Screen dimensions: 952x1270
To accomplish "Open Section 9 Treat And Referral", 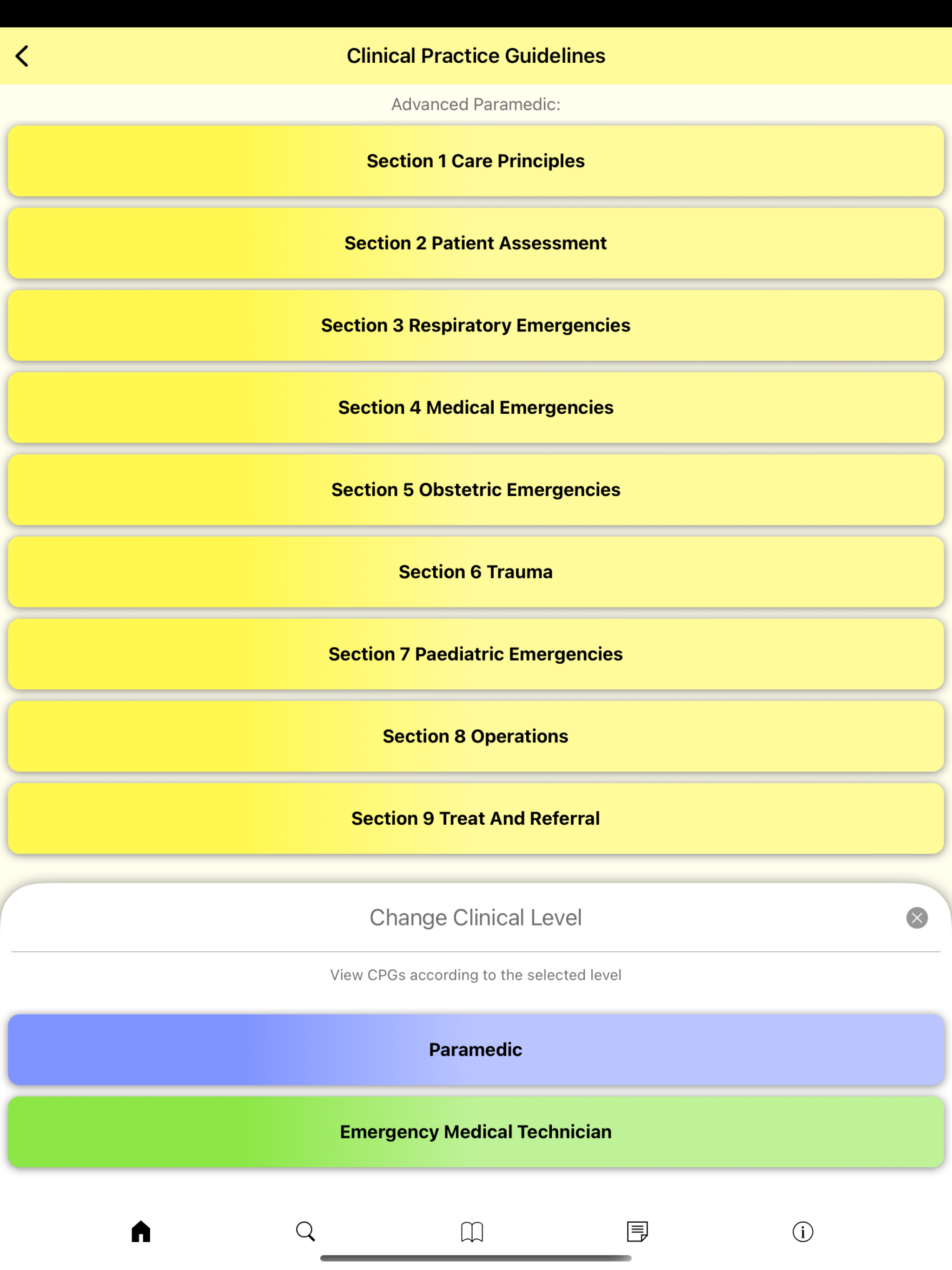I will (476, 819).
